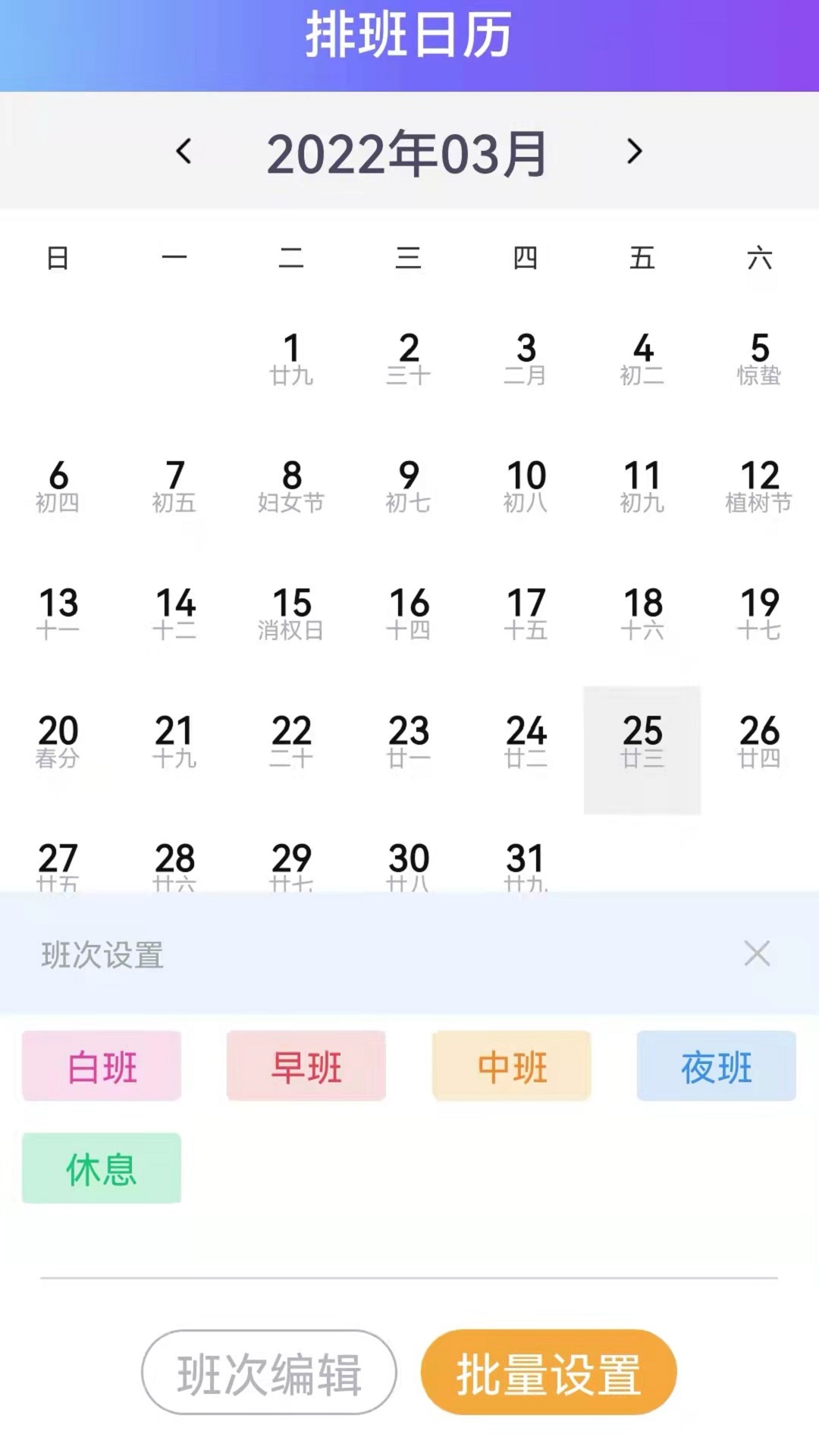Select March 12 labeled 植树节
Viewport: 819px width, 1456px height.
click(759, 485)
